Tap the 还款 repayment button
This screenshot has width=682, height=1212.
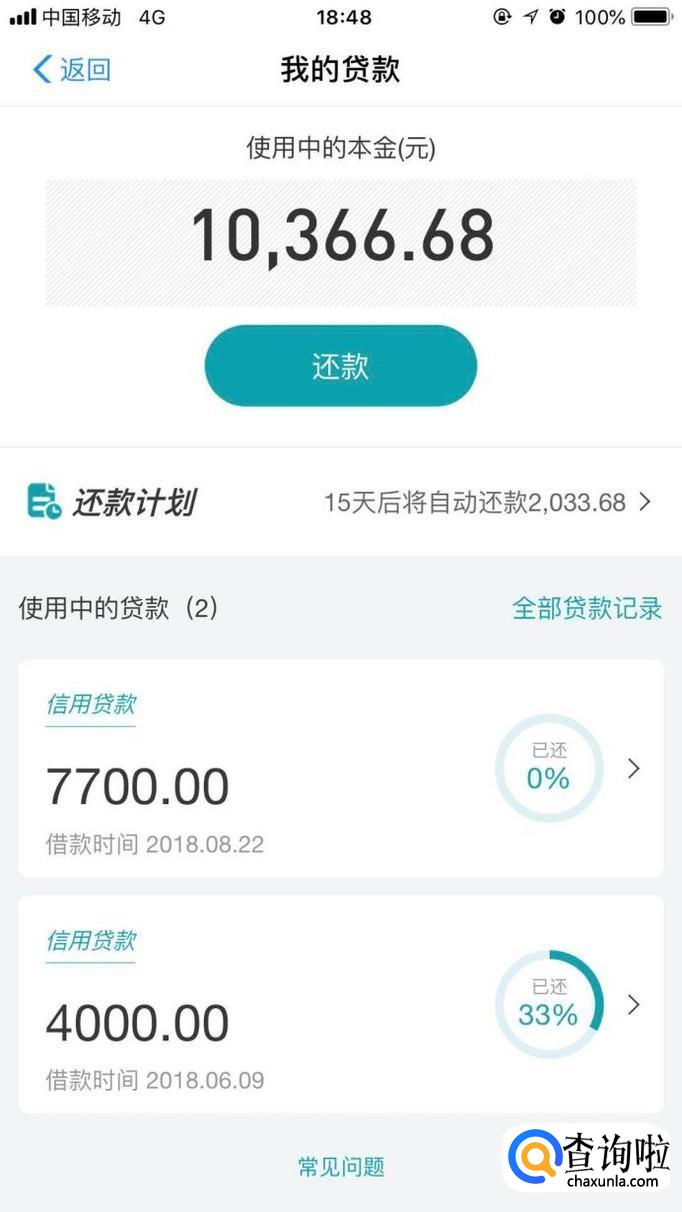point(341,366)
